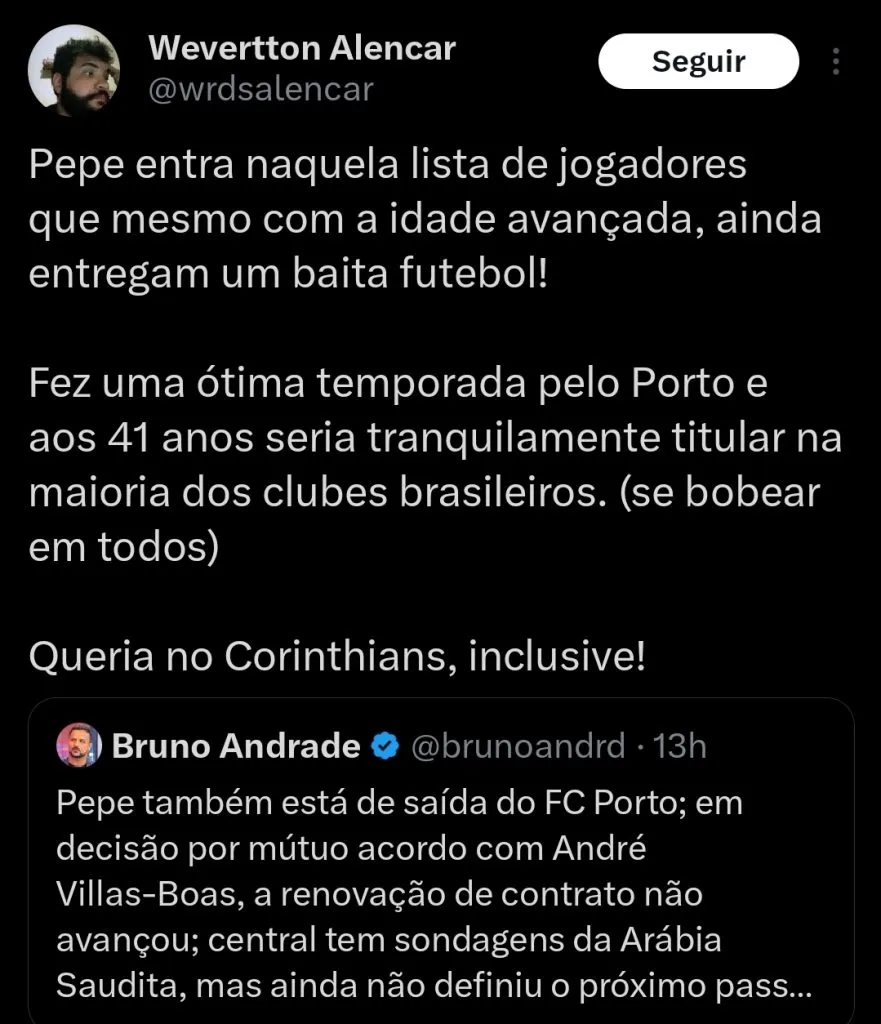Open the more options three-dot menu
This screenshot has height=1024, width=881.
pyautogui.click(x=837, y=62)
